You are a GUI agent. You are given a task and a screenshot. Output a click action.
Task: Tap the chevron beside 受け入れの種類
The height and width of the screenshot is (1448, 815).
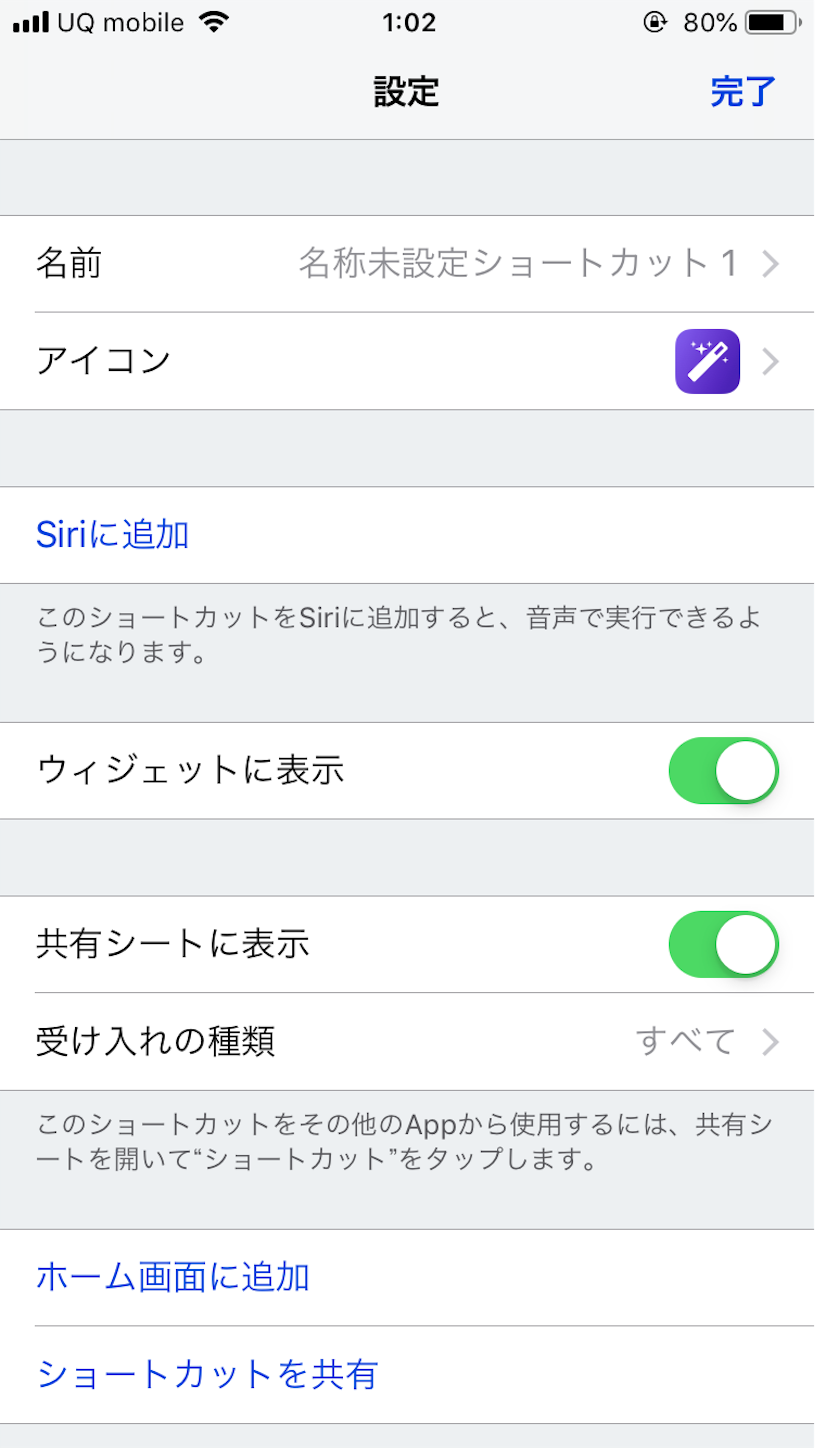tap(770, 1042)
